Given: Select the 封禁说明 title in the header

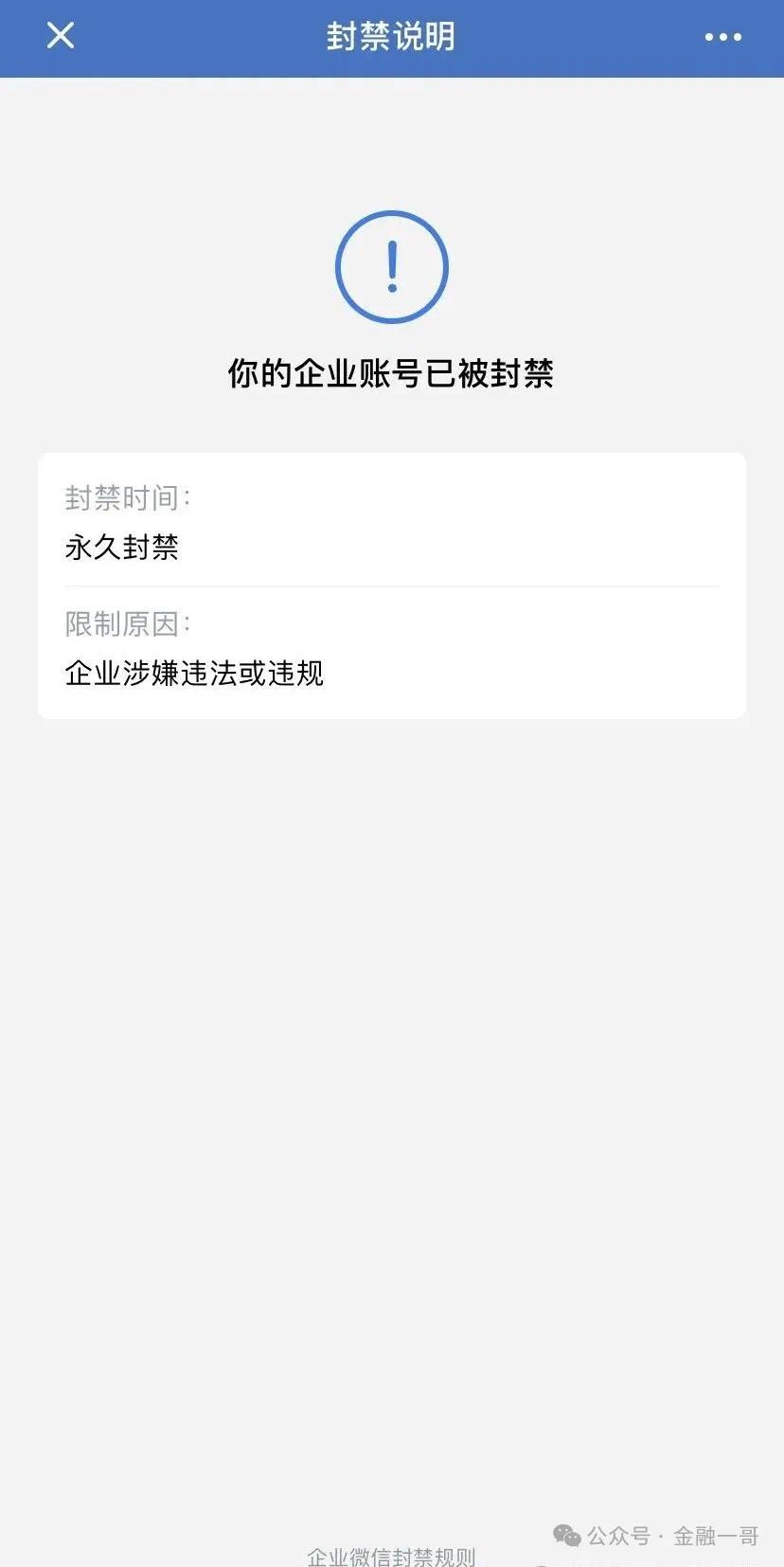Looking at the screenshot, I should pyautogui.click(x=392, y=37).
